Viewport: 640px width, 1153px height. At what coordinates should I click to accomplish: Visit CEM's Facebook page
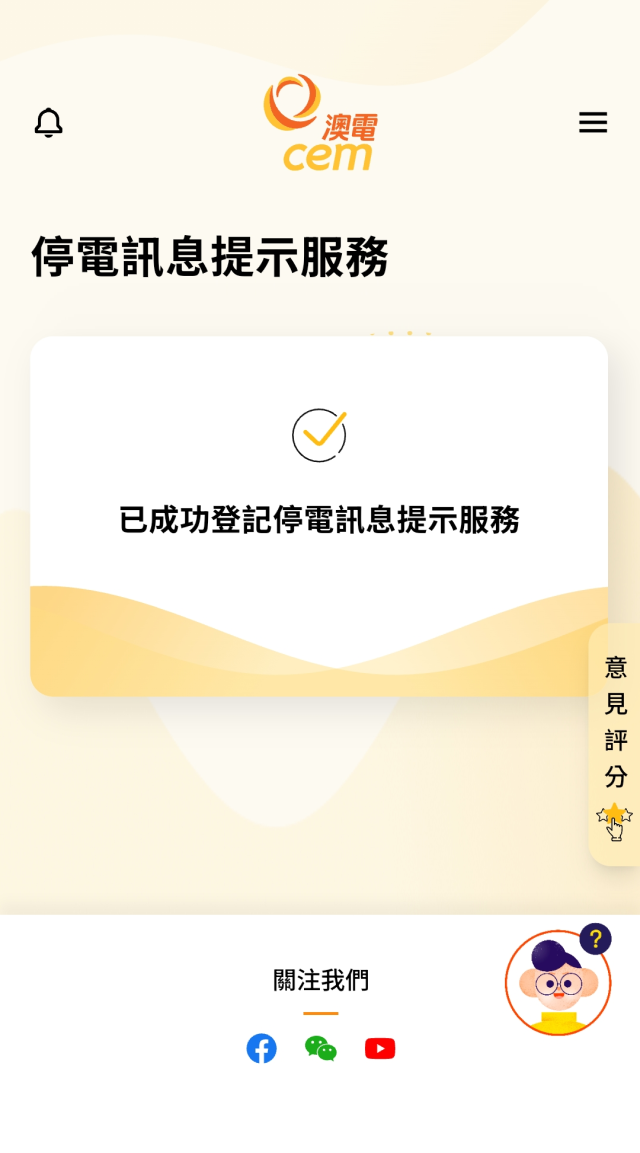point(261,1048)
